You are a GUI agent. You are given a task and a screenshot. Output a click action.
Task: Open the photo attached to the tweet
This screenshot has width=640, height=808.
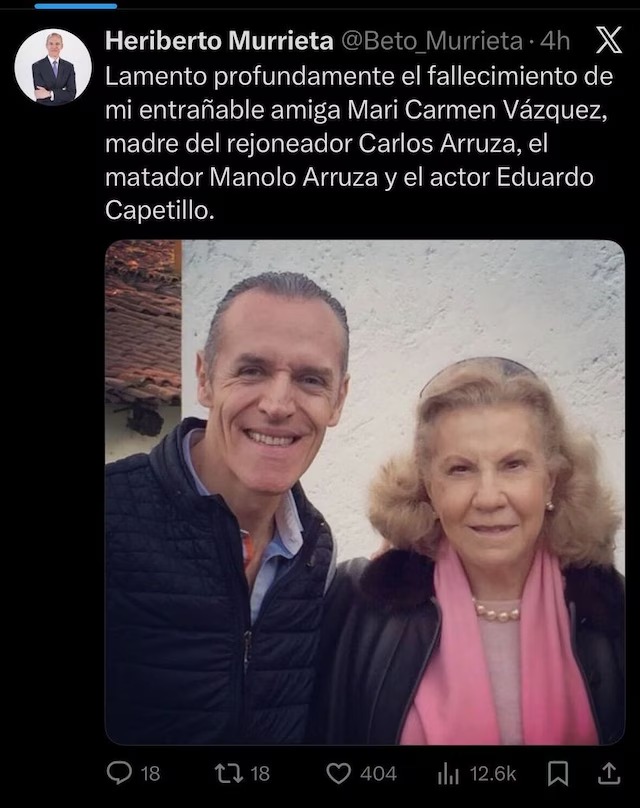[x=364, y=492]
